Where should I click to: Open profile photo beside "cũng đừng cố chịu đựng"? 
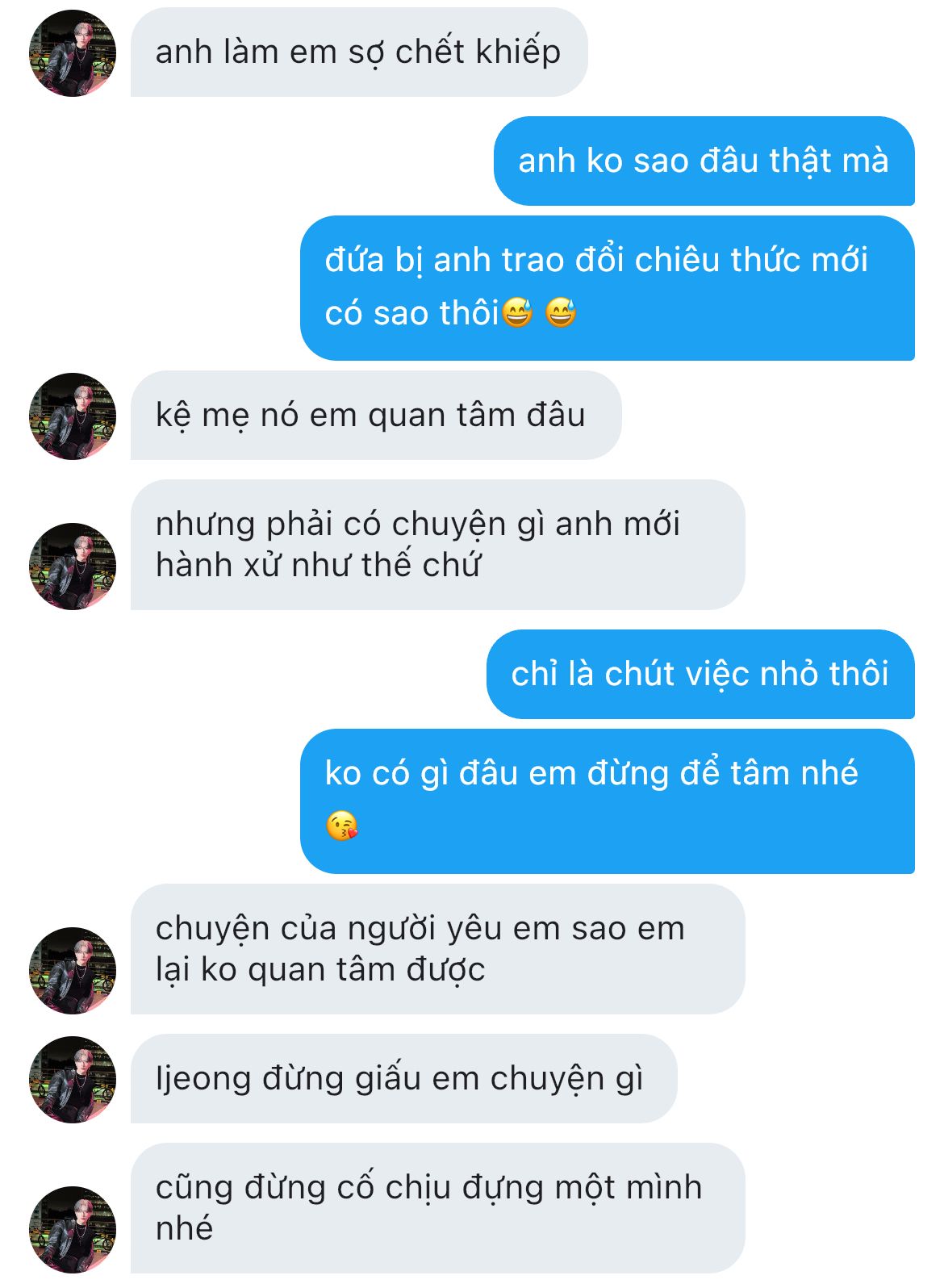tap(73, 1230)
